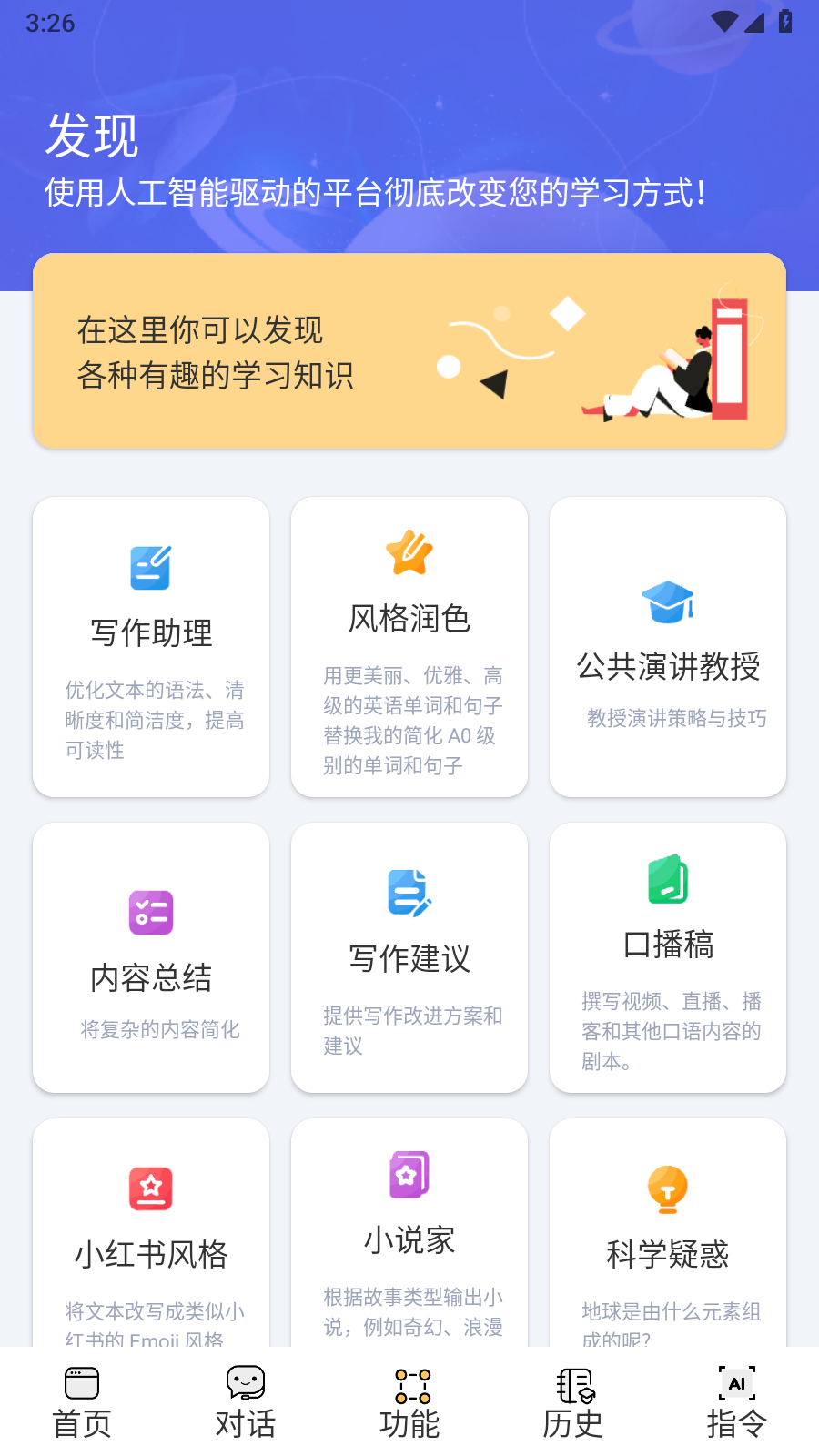The width and height of the screenshot is (819, 1456).
Task: Click the AI badge icon for 指令
Action: click(737, 1383)
